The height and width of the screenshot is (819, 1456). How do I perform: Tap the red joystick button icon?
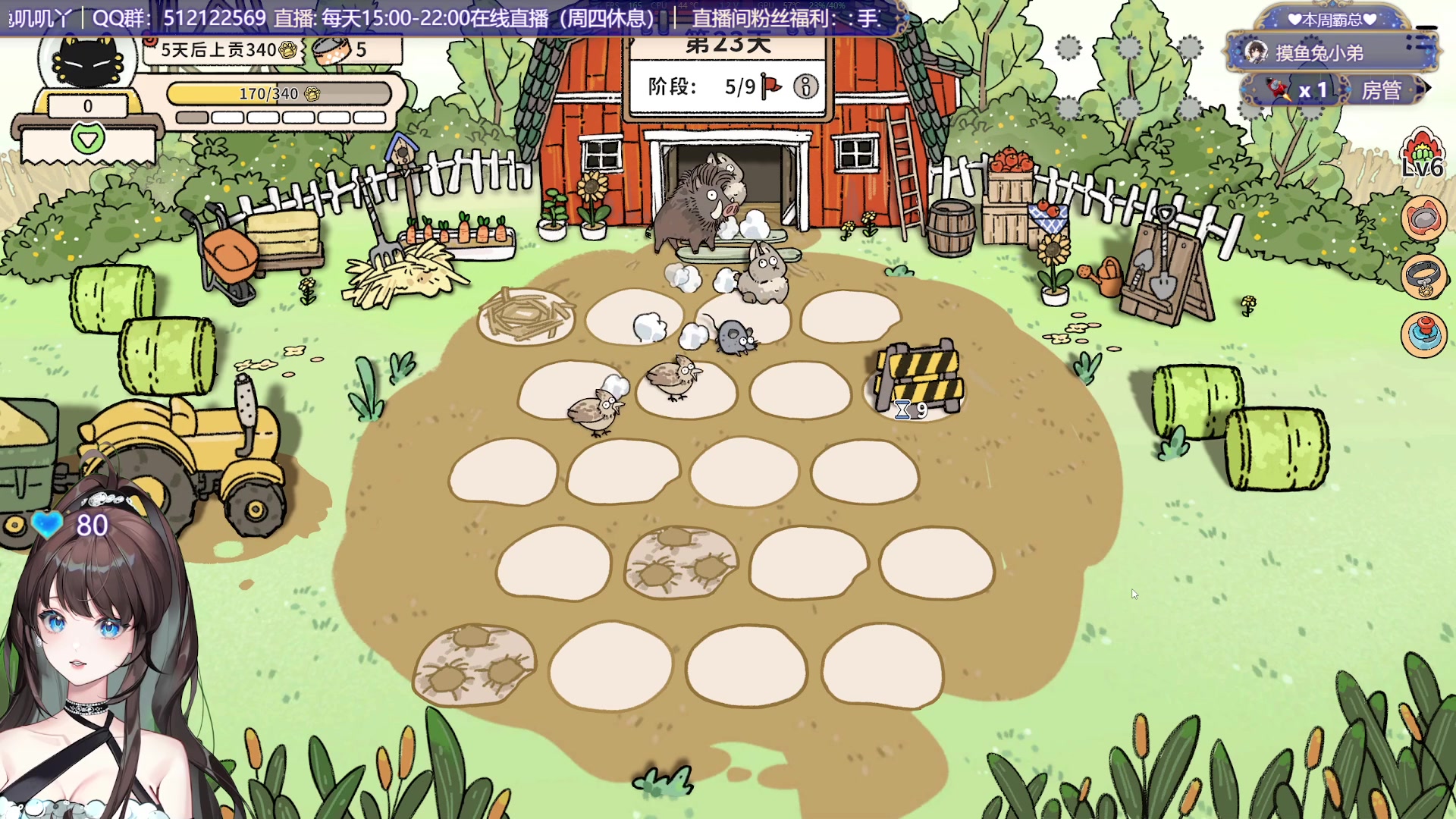tap(1424, 334)
